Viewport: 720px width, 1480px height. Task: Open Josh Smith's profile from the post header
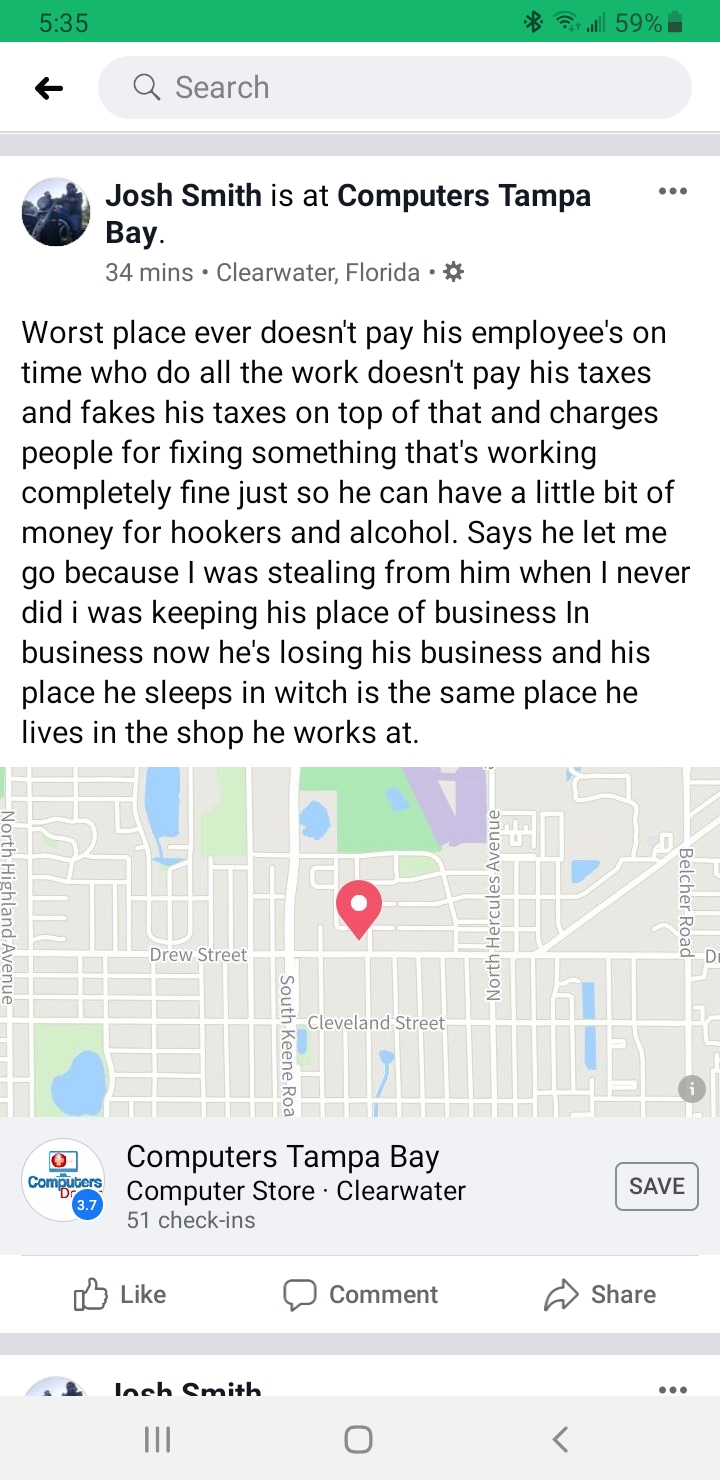coord(183,196)
